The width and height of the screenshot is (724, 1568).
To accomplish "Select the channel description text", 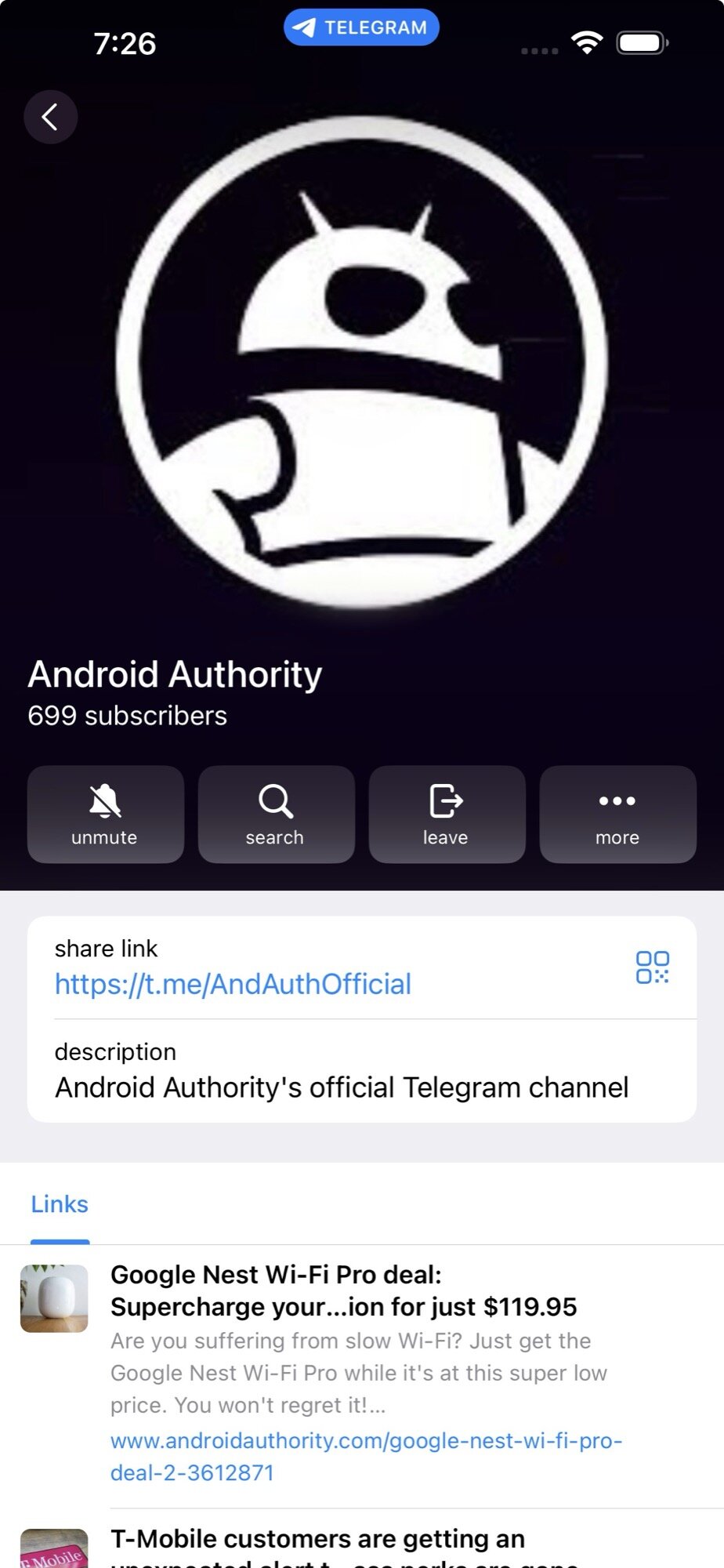I will tap(340, 1087).
